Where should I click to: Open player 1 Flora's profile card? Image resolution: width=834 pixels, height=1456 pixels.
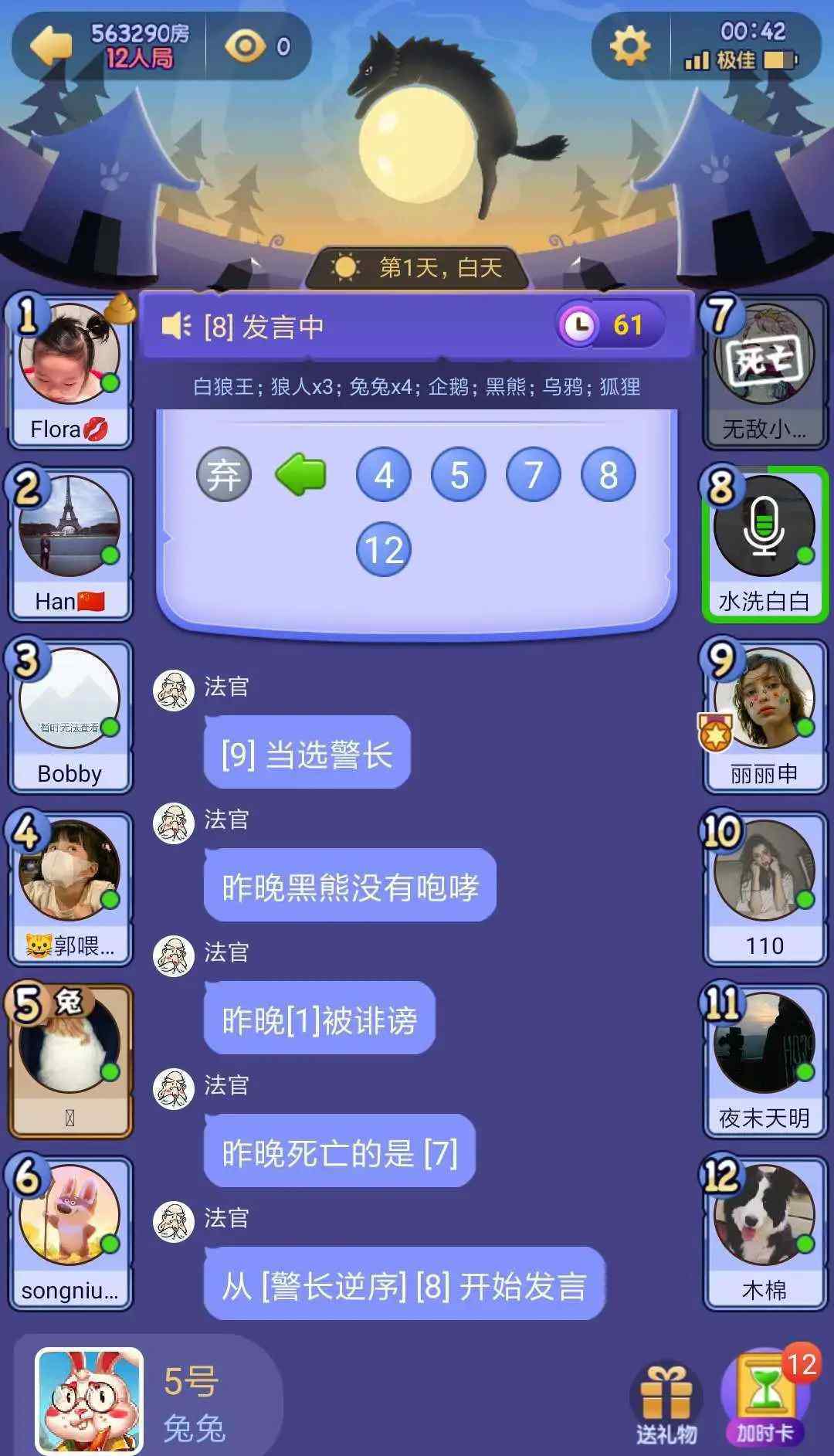(69, 371)
